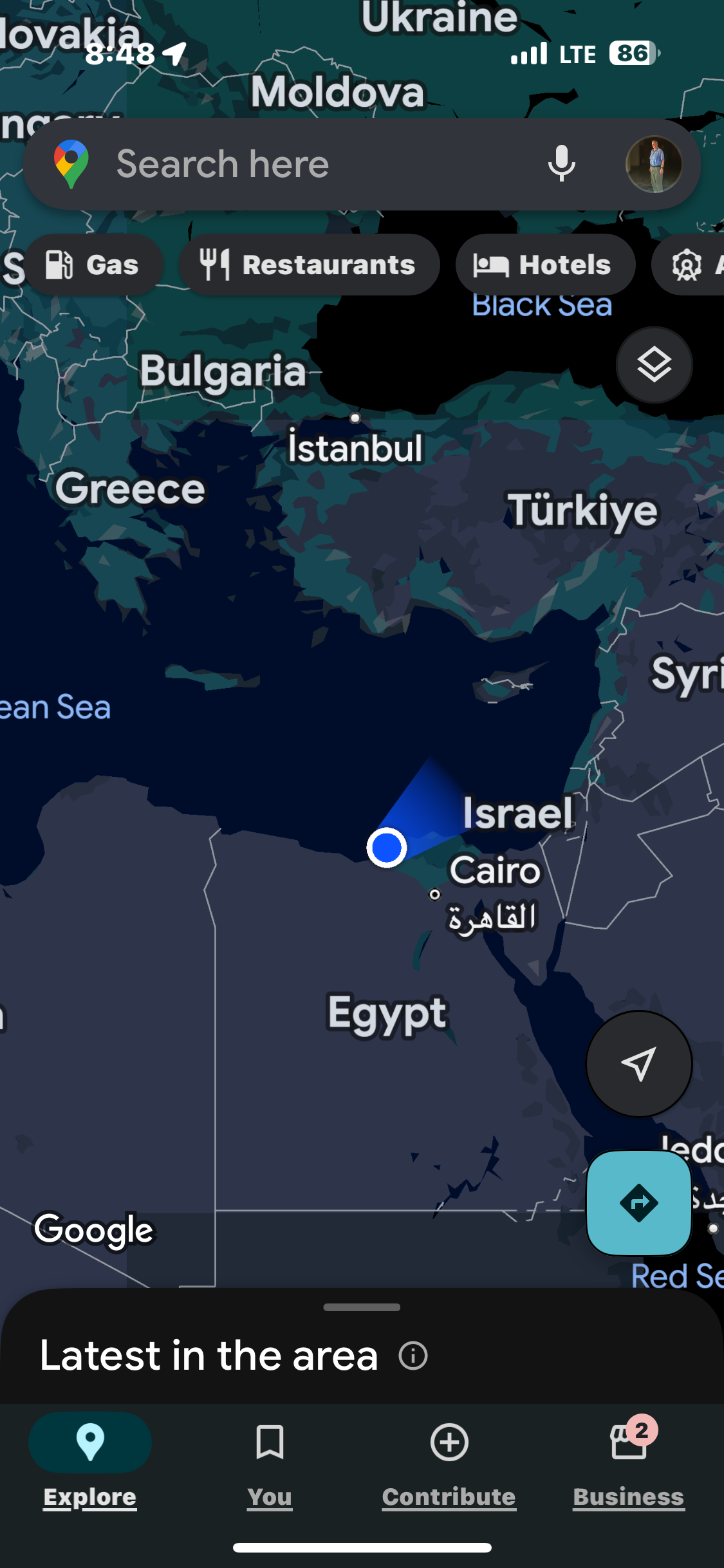Open the directions button

(638, 1202)
